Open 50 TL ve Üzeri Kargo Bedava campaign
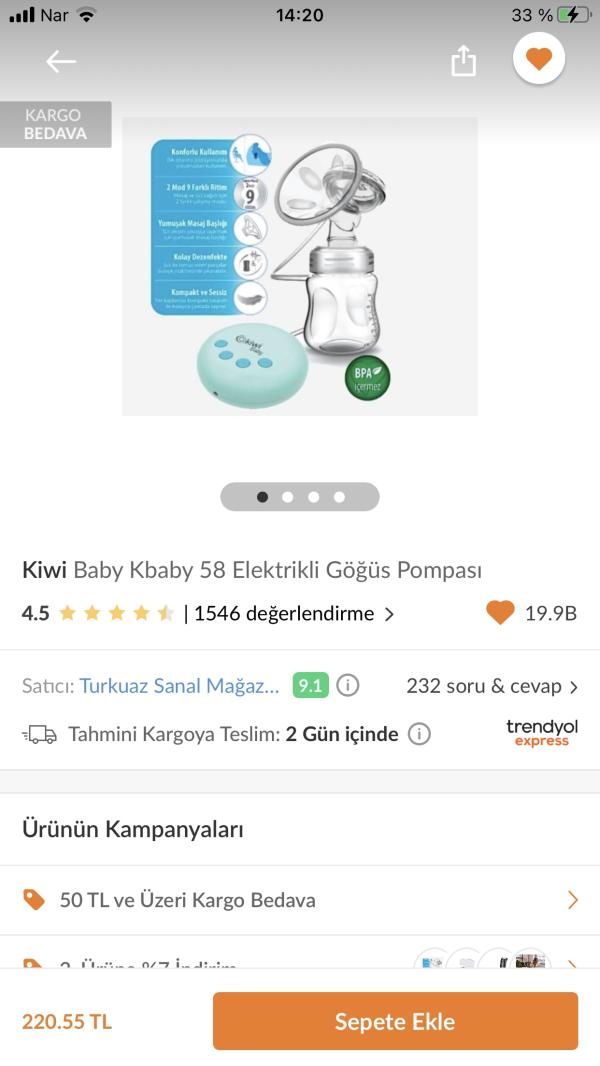Viewport: 600px width, 1066px height. (x=300, y=900)
